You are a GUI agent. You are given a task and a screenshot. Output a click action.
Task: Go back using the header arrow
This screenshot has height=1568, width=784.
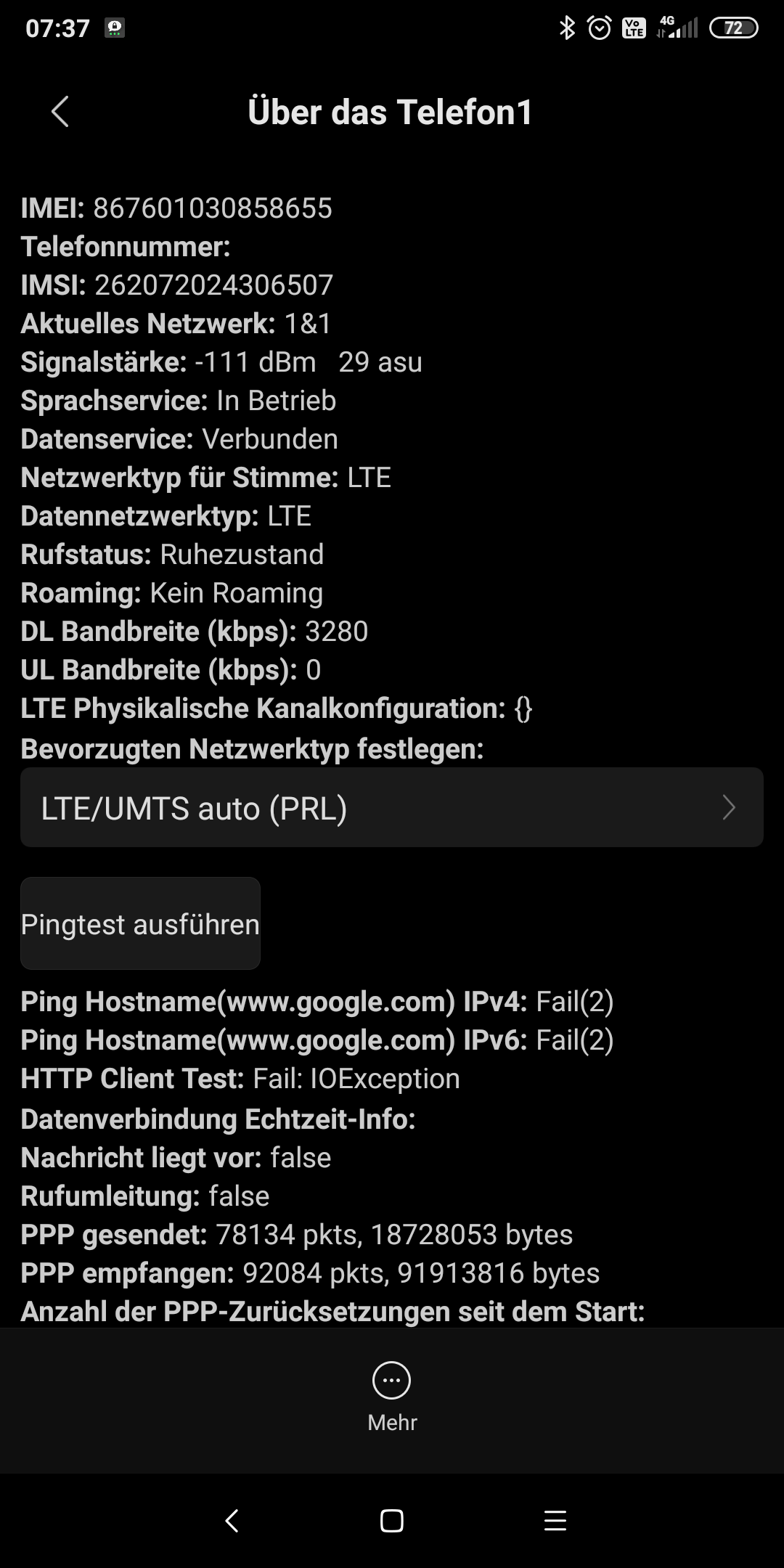point(60,112)
